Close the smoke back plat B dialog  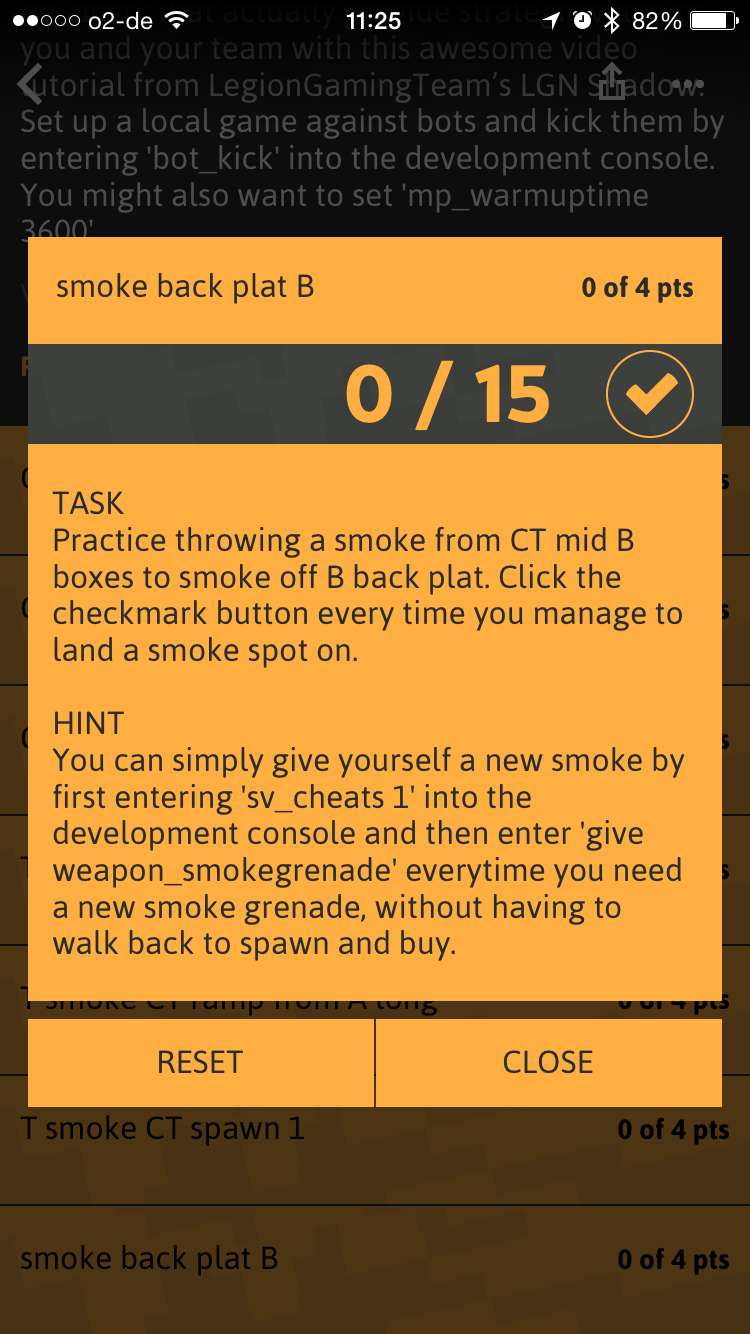(x=548, y=1062)
